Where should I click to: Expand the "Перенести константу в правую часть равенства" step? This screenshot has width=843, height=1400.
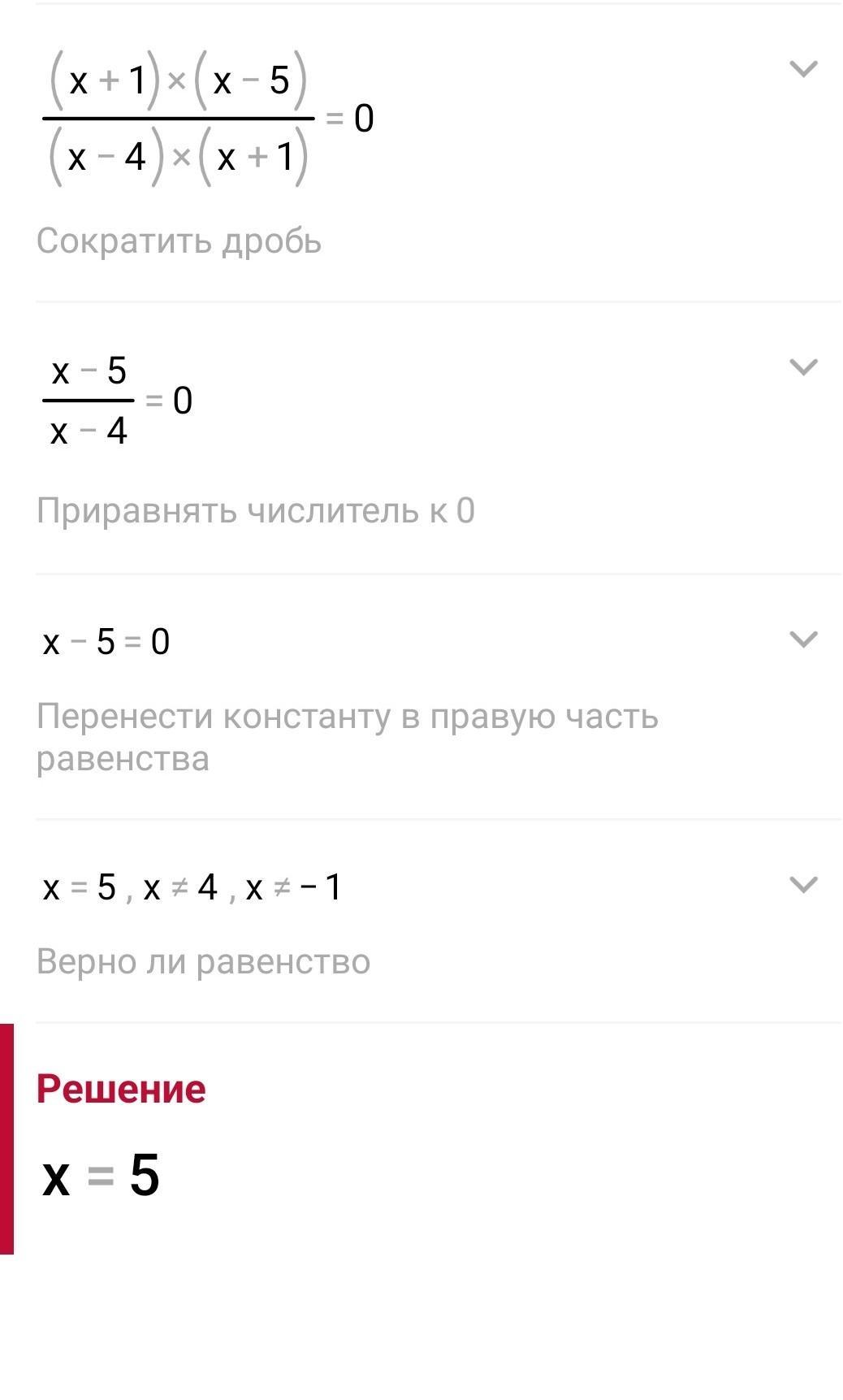tap(802, 639)
